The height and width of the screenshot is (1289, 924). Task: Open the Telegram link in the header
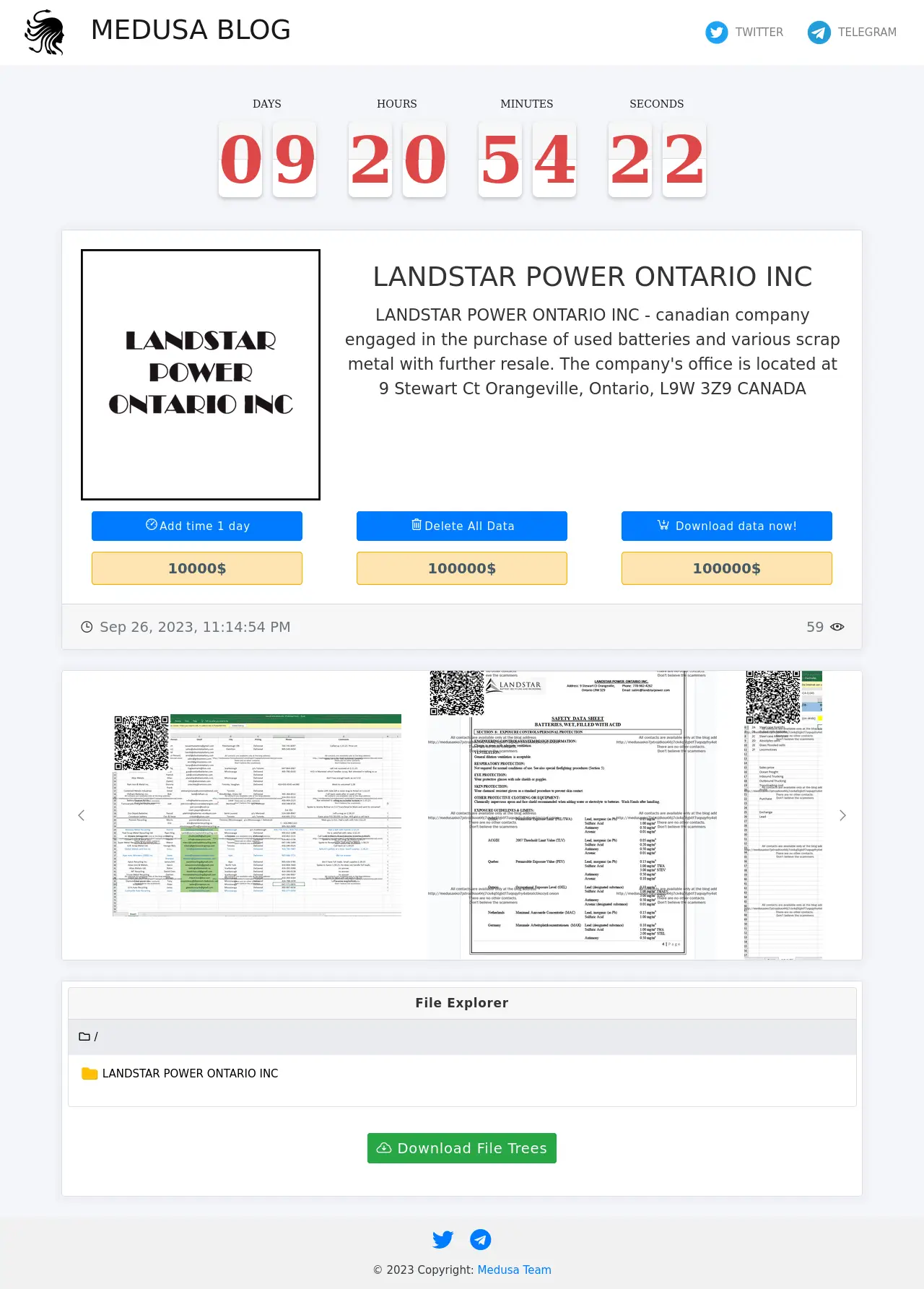852,32
